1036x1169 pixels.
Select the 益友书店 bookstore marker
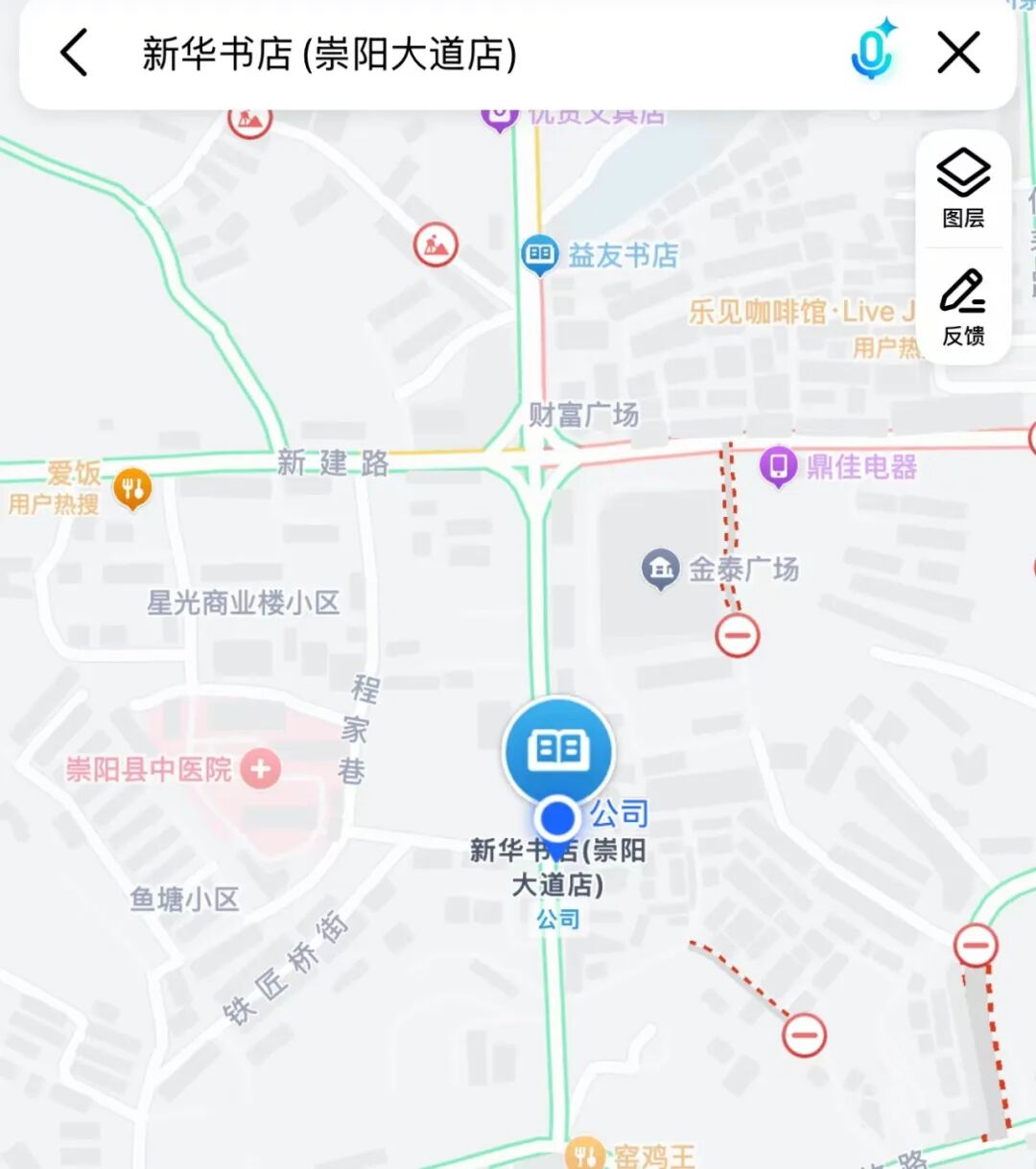(x=539, y=254)
